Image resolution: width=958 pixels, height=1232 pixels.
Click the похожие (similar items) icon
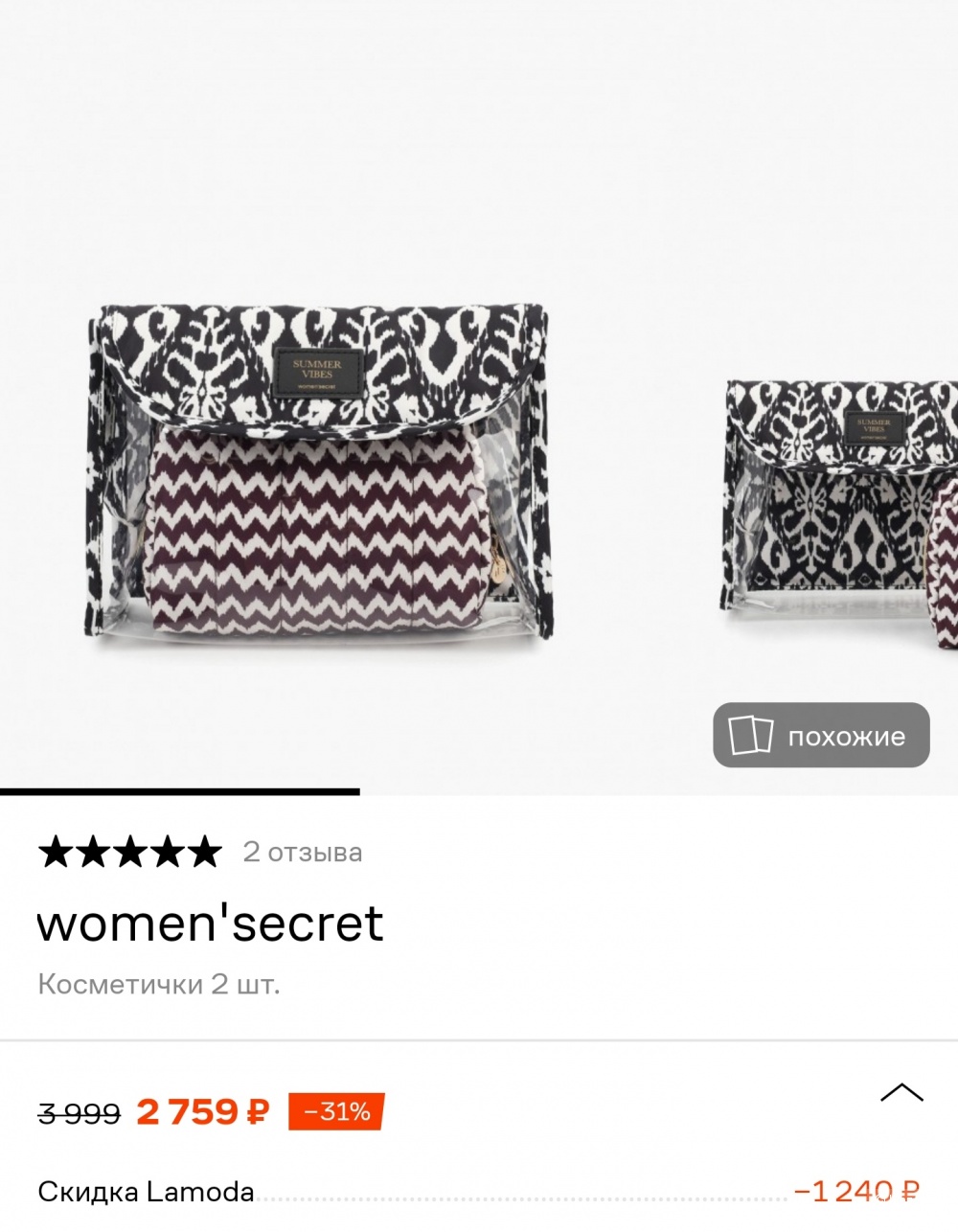pos(820,736)
